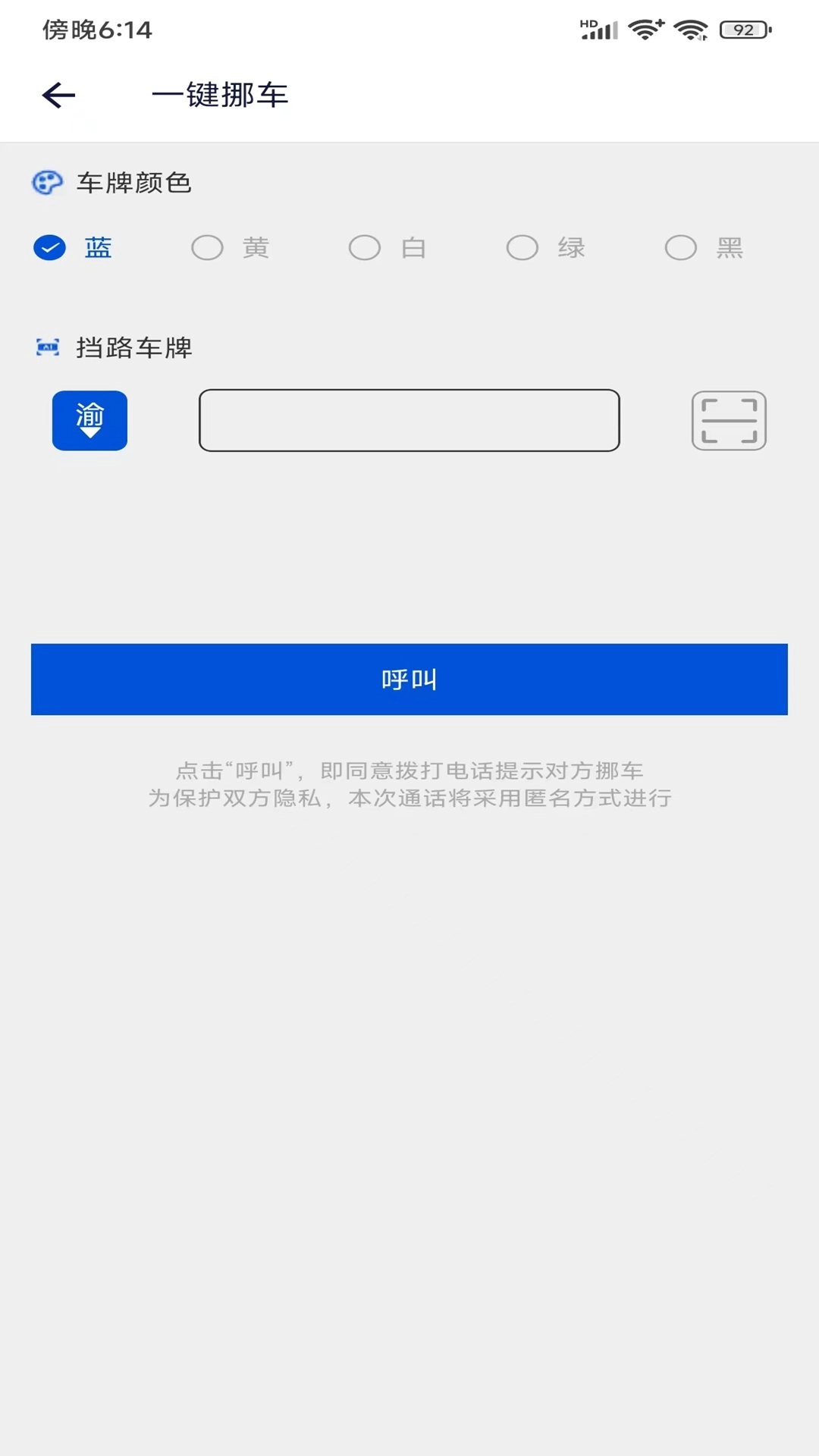Click the Wi-Fi icon in the status bar
This screenshot has width=819, height=1456.
(644, 28)
